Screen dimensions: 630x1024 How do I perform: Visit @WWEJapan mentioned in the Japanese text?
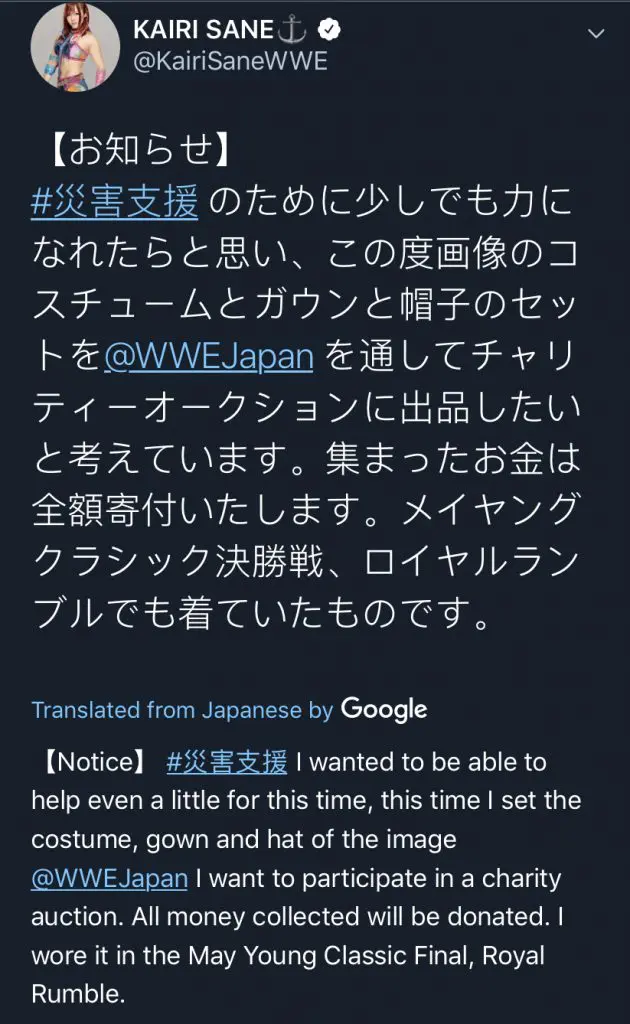208,354
